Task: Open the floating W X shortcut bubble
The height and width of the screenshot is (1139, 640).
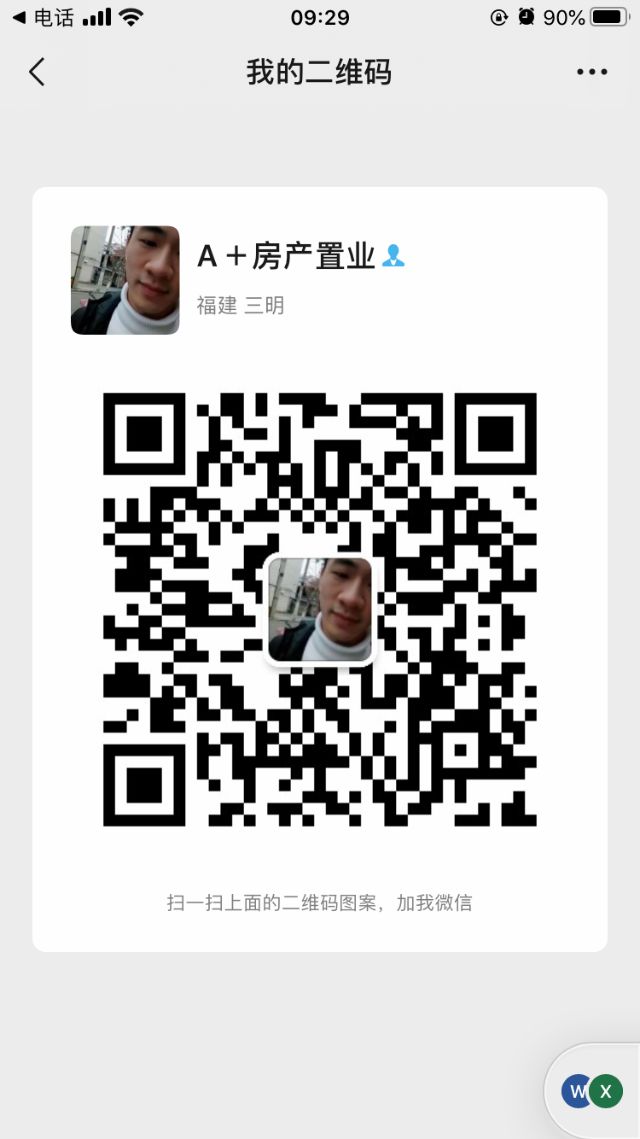Action: tap(592, 1090)
